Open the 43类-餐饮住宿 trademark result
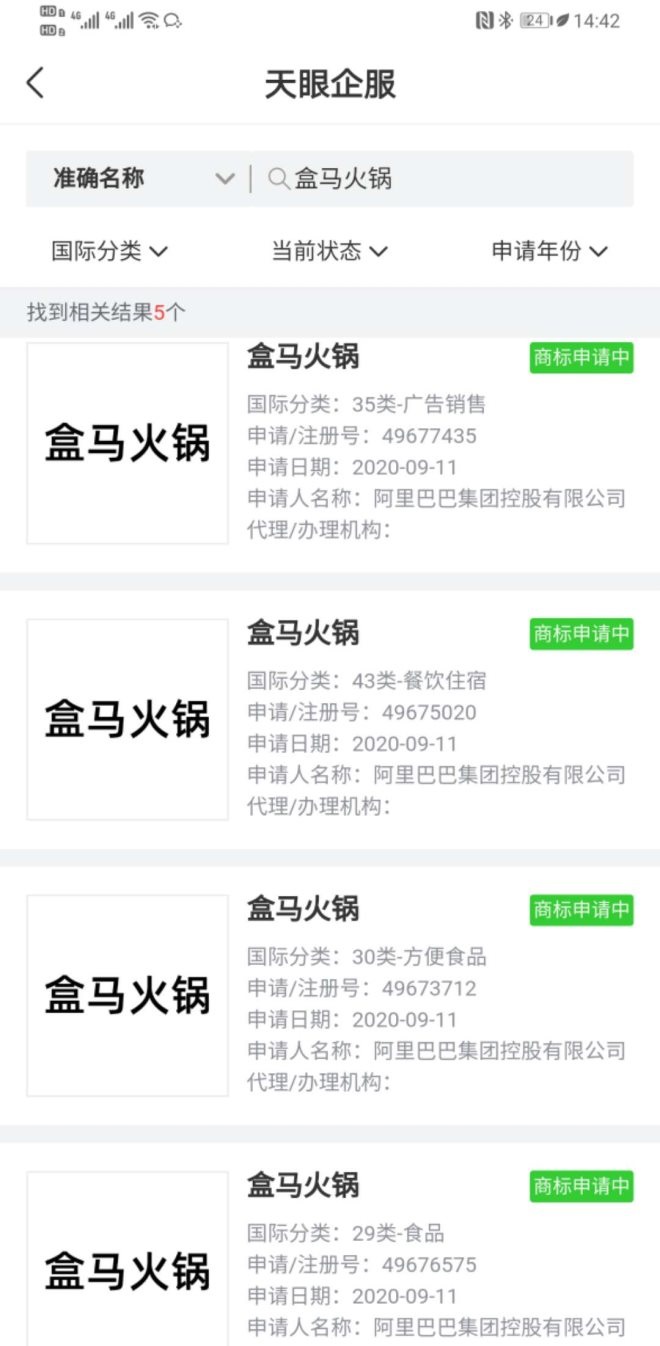 click(x=330, y=719)
